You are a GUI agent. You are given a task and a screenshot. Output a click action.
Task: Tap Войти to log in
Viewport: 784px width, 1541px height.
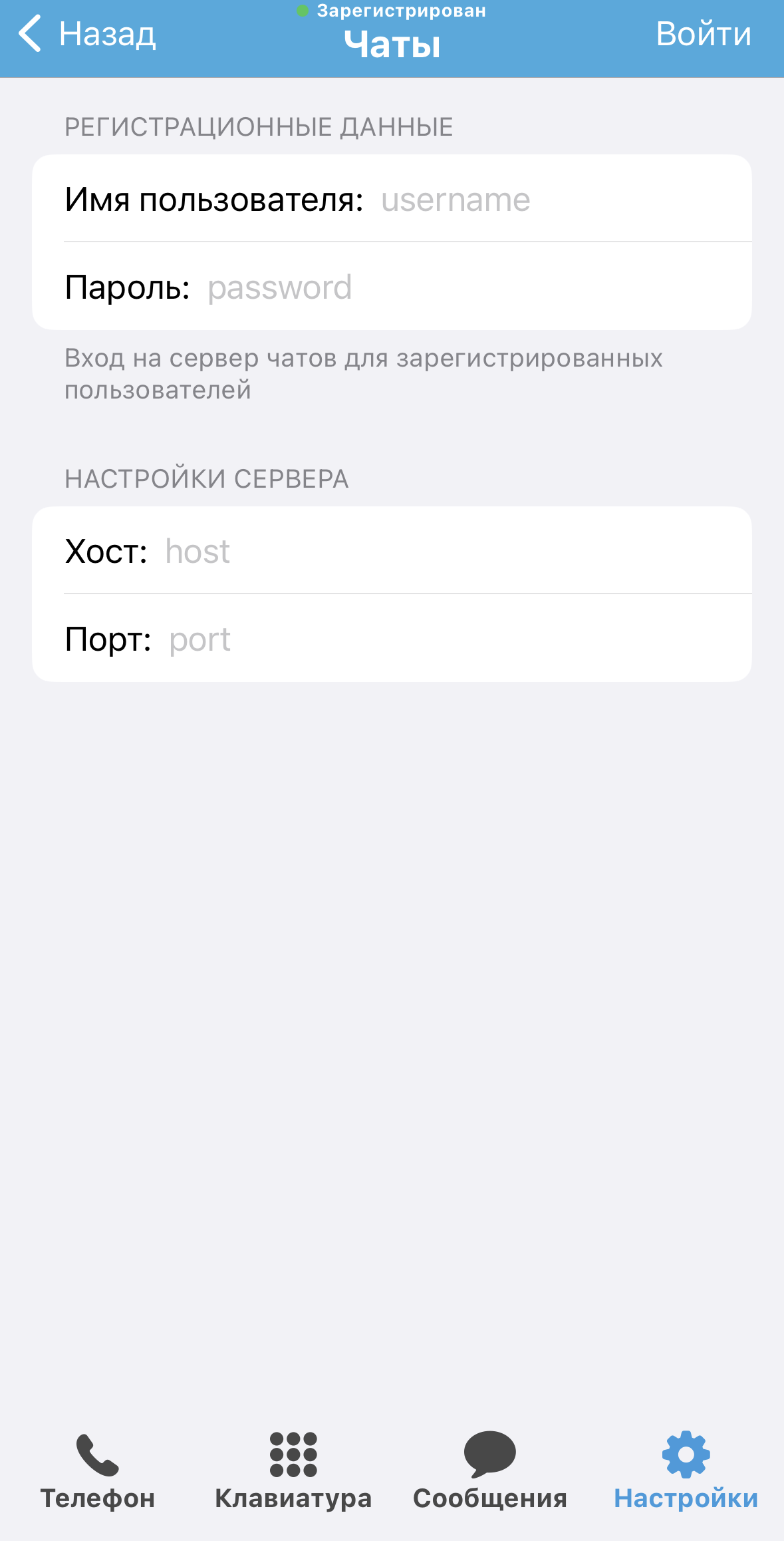pos(703,34)
